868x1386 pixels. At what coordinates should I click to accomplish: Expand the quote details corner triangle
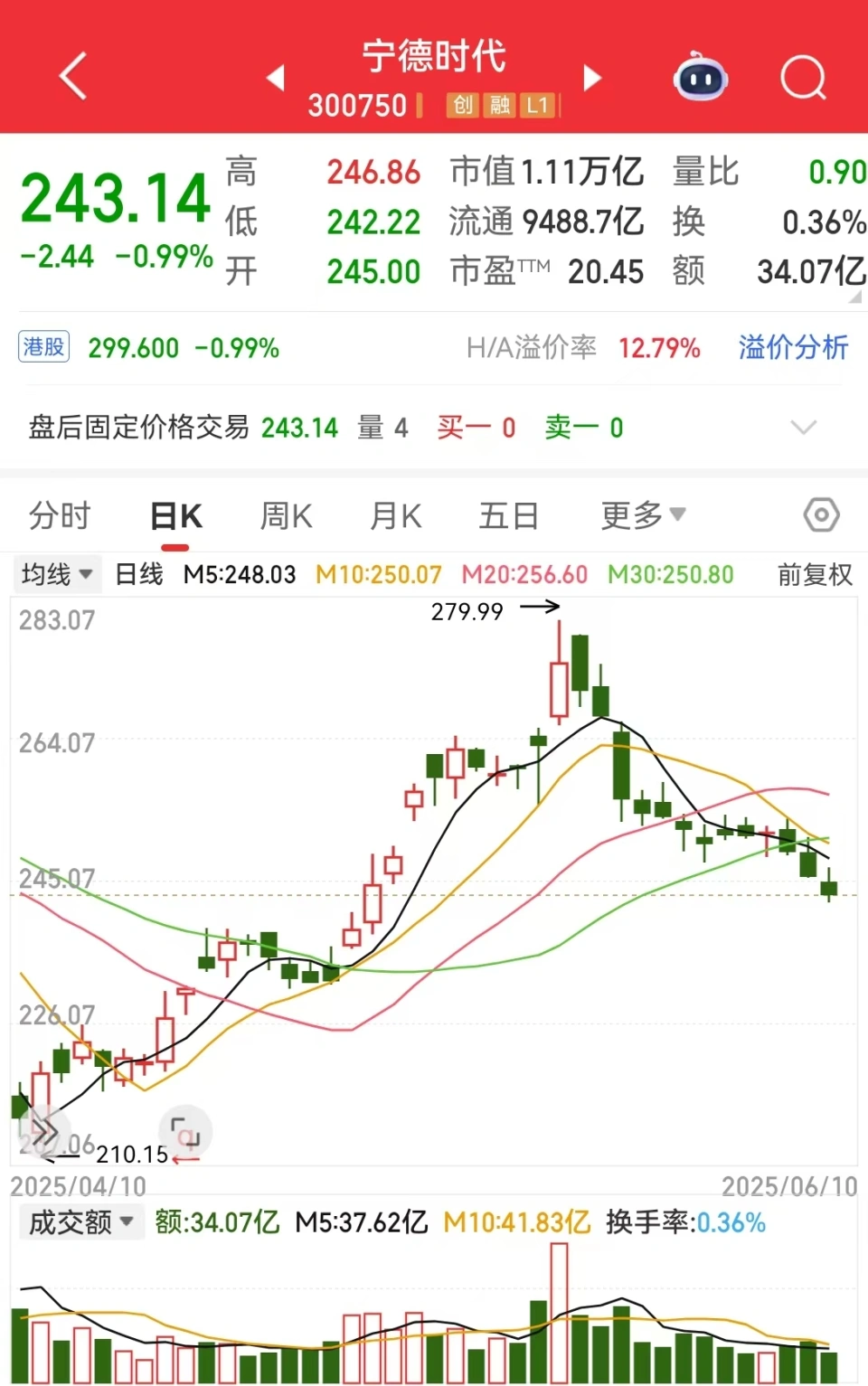click(x=855, y=297)
